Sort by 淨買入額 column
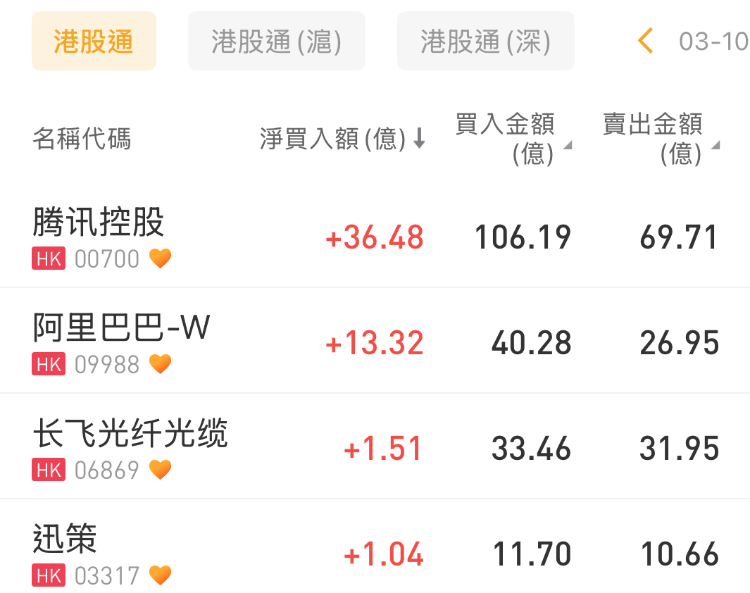This screenshot has height=593, width=750. [x=342, y=139]
